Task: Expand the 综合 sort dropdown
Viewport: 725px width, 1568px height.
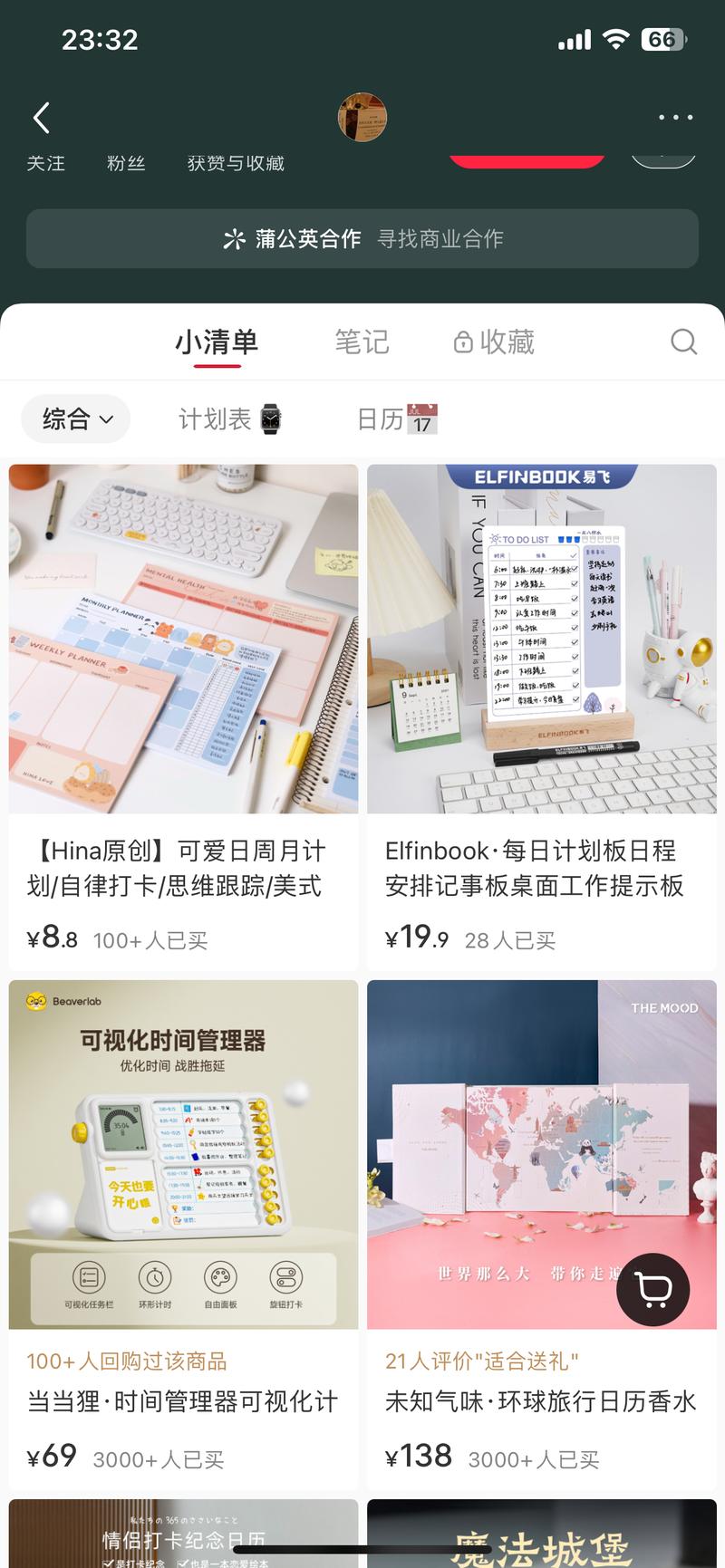Action: (x=76, y=419)
